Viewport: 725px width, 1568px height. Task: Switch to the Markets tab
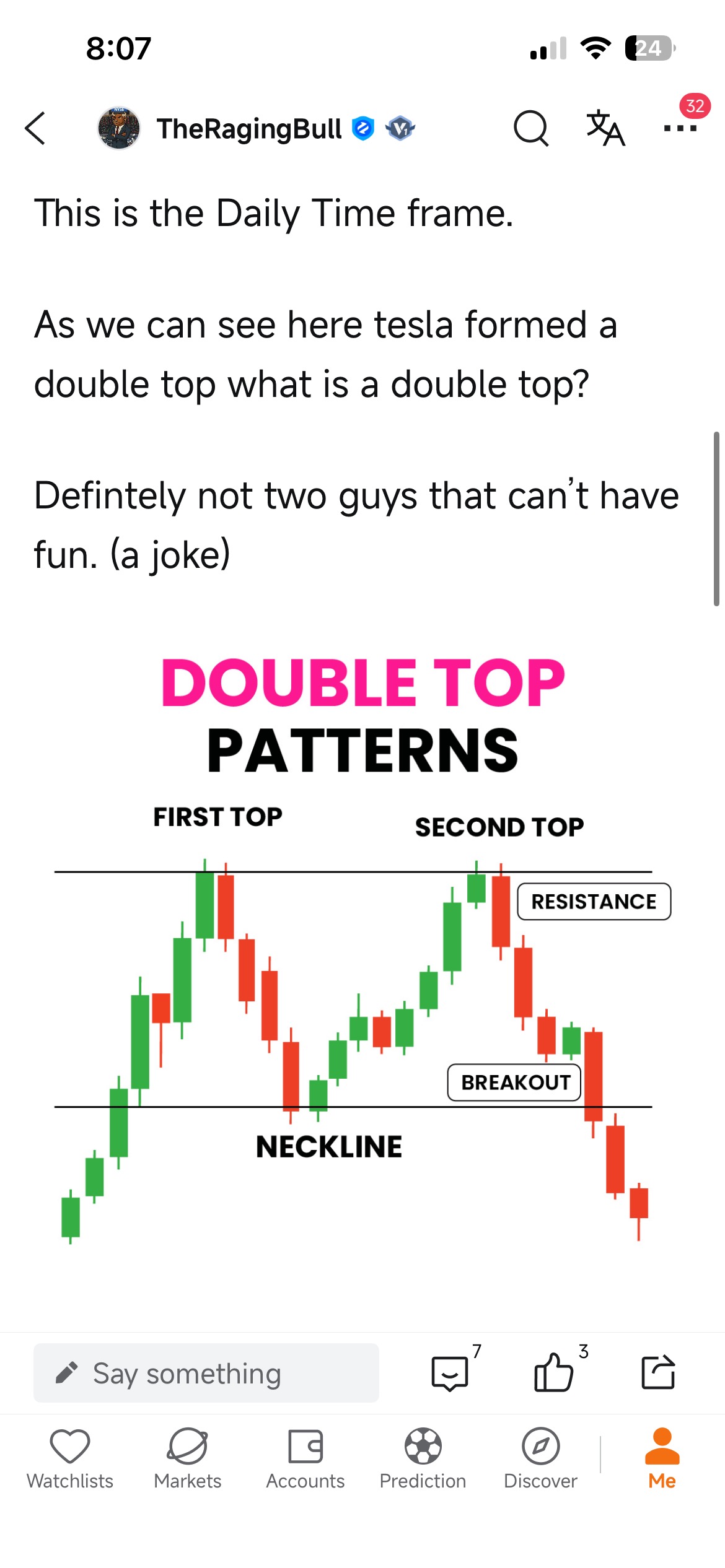[x=188, y=1459]
